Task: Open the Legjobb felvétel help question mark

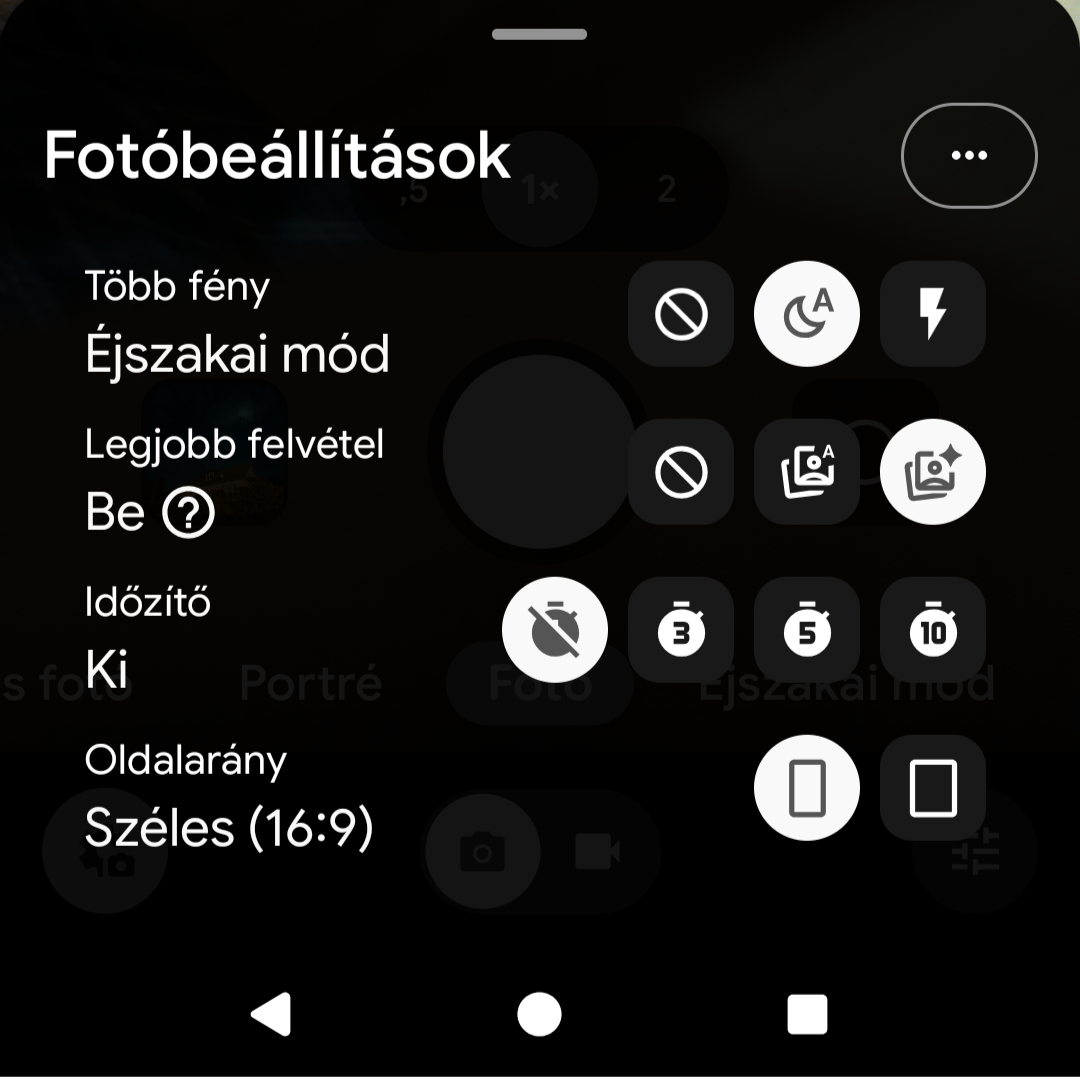Action: [x=189, y=514]
